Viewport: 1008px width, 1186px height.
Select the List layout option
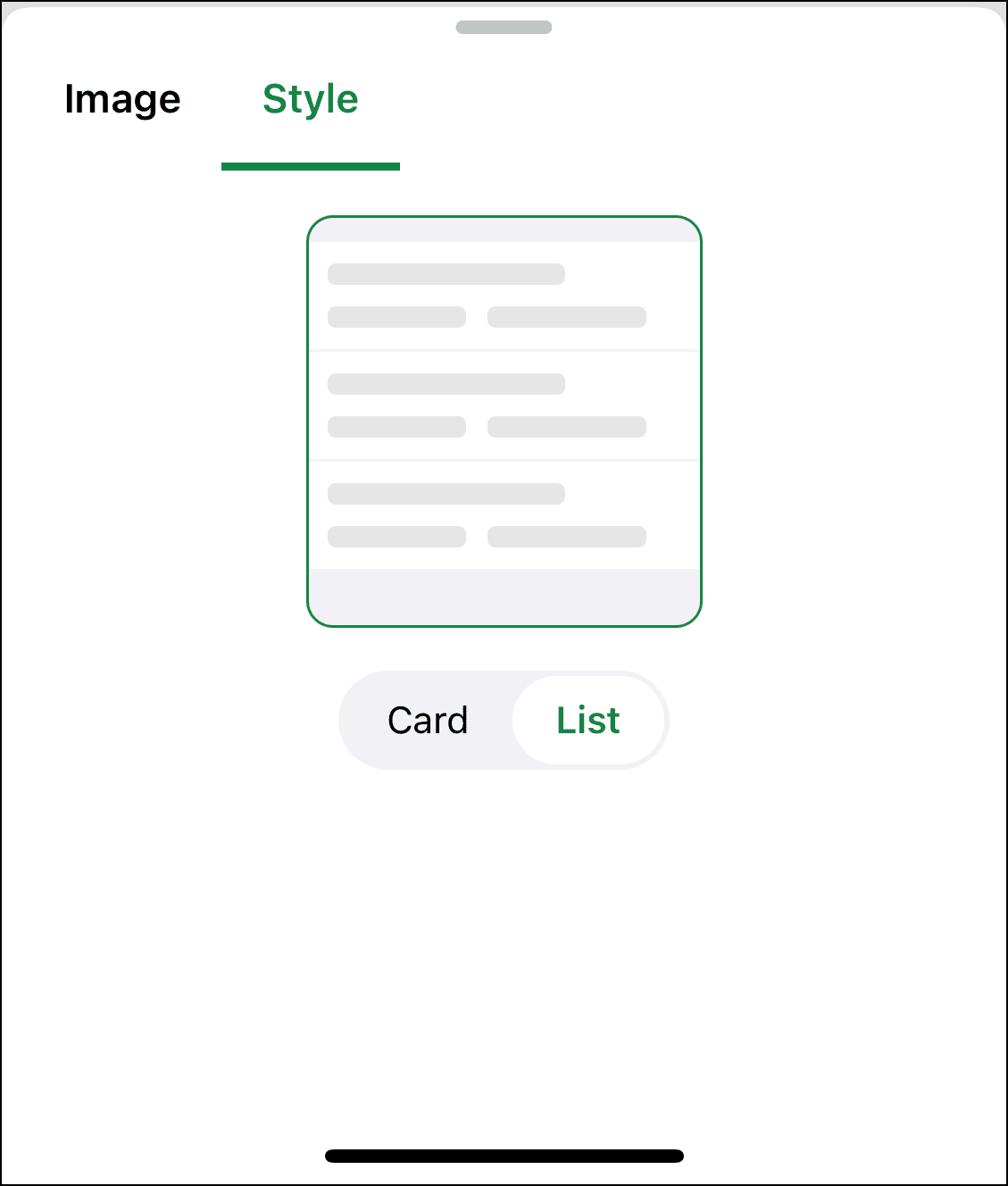[588, 721]
